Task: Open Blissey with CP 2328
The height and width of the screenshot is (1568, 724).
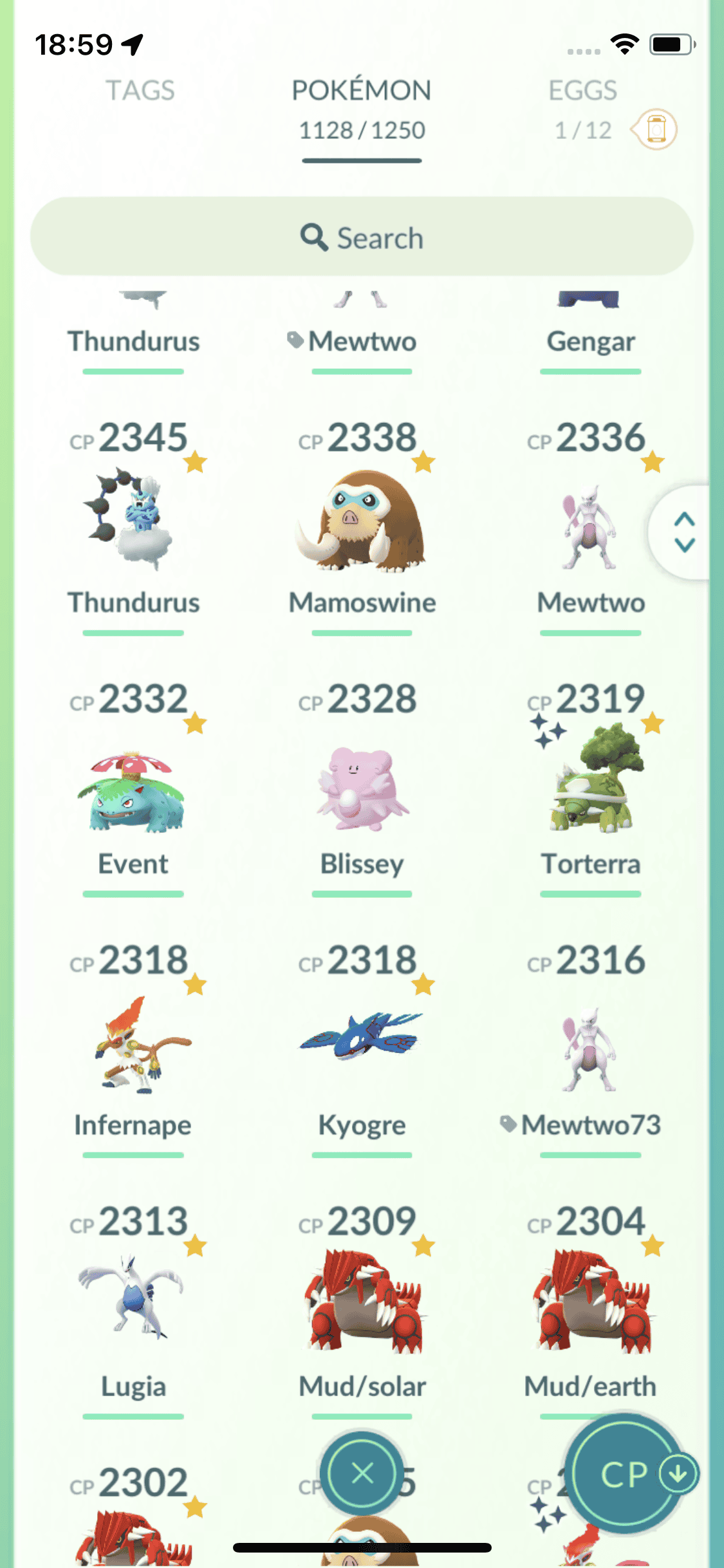Action: (362, 789)
